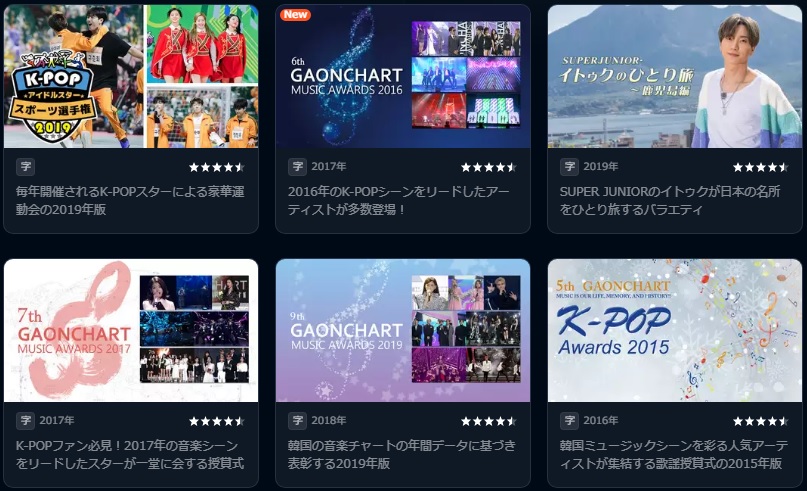Open the 7th Gaonchart Music Awards 2017 card
Screen dimensions: 807x491
tap(131, 331)
